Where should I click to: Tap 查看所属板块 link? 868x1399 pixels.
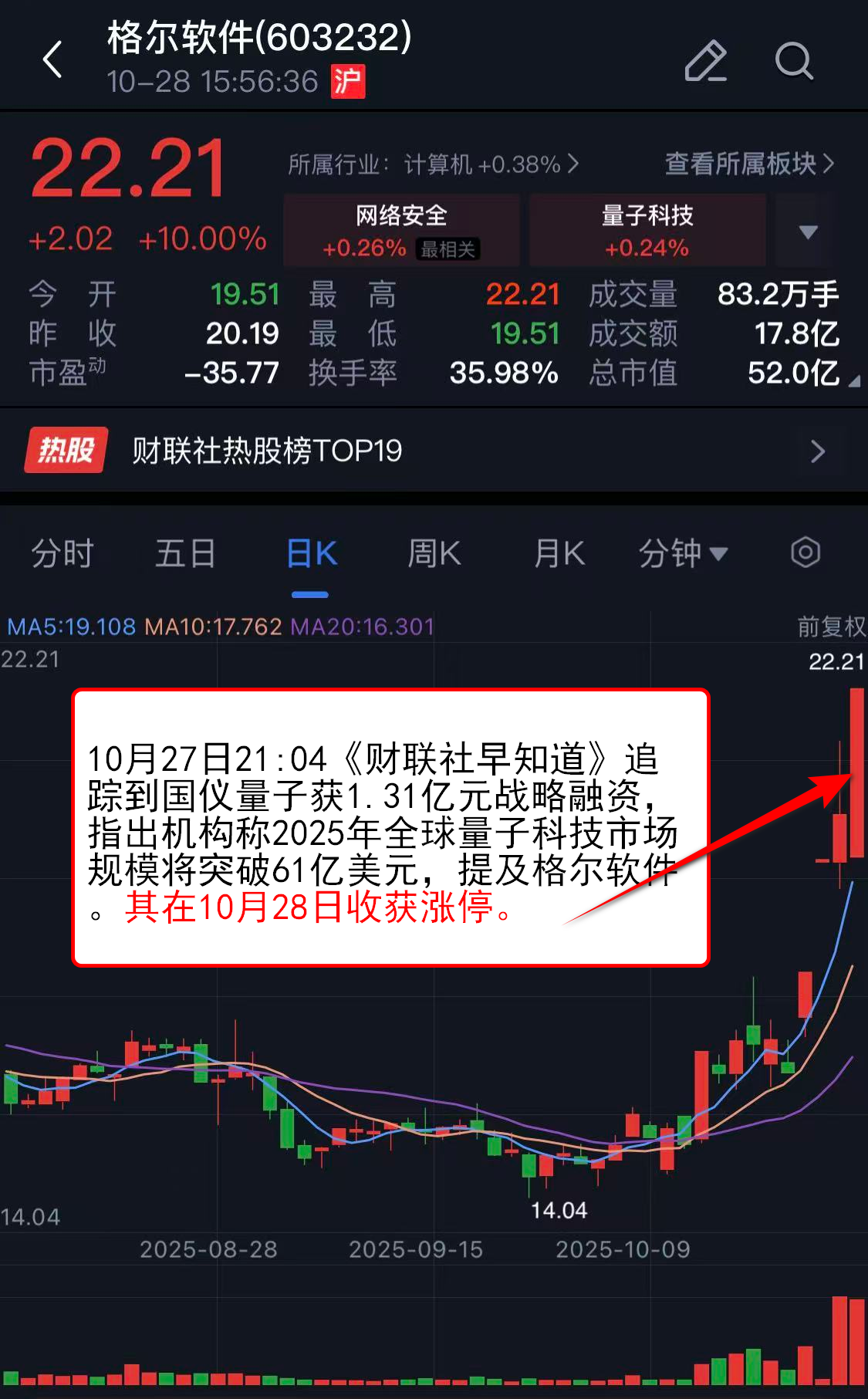pos(749,164)
